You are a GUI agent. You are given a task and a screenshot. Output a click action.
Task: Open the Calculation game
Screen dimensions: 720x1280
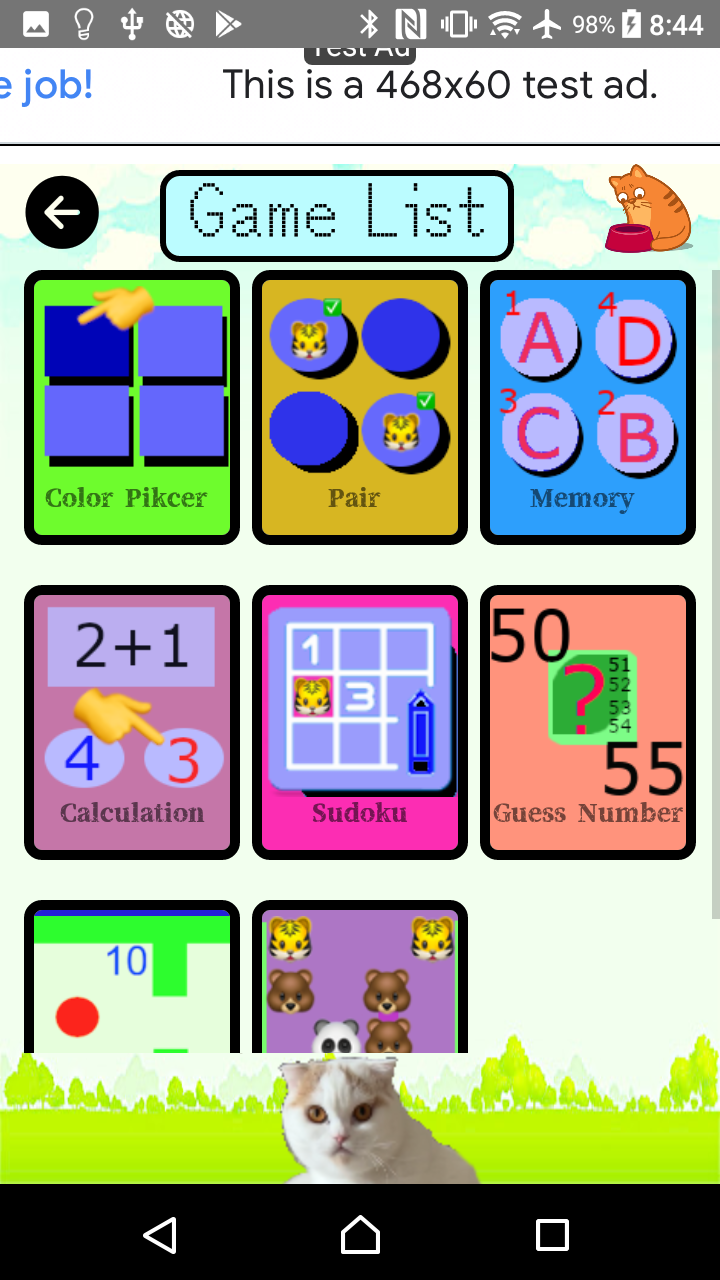coord(132,722)
